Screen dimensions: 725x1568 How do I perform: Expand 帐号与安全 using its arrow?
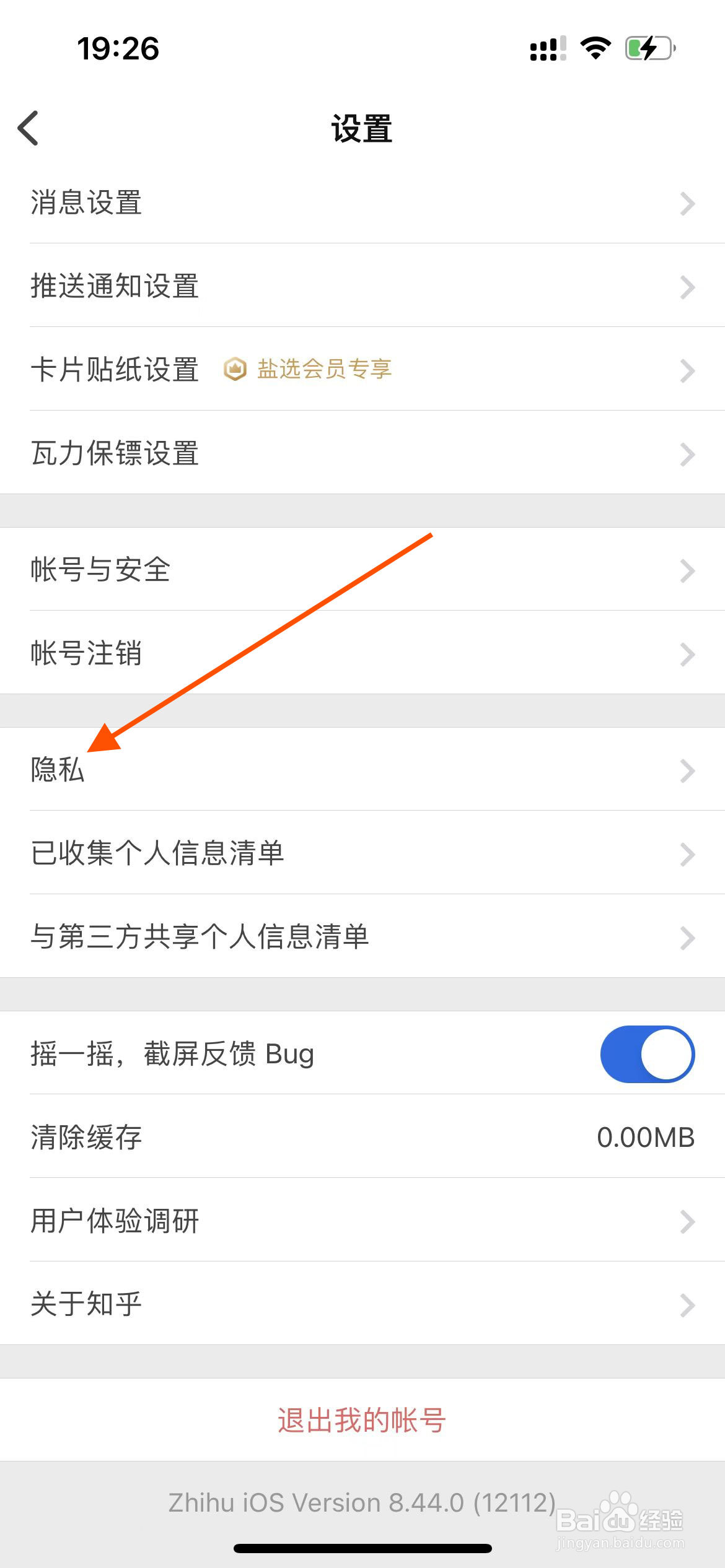tap(687, 570)
